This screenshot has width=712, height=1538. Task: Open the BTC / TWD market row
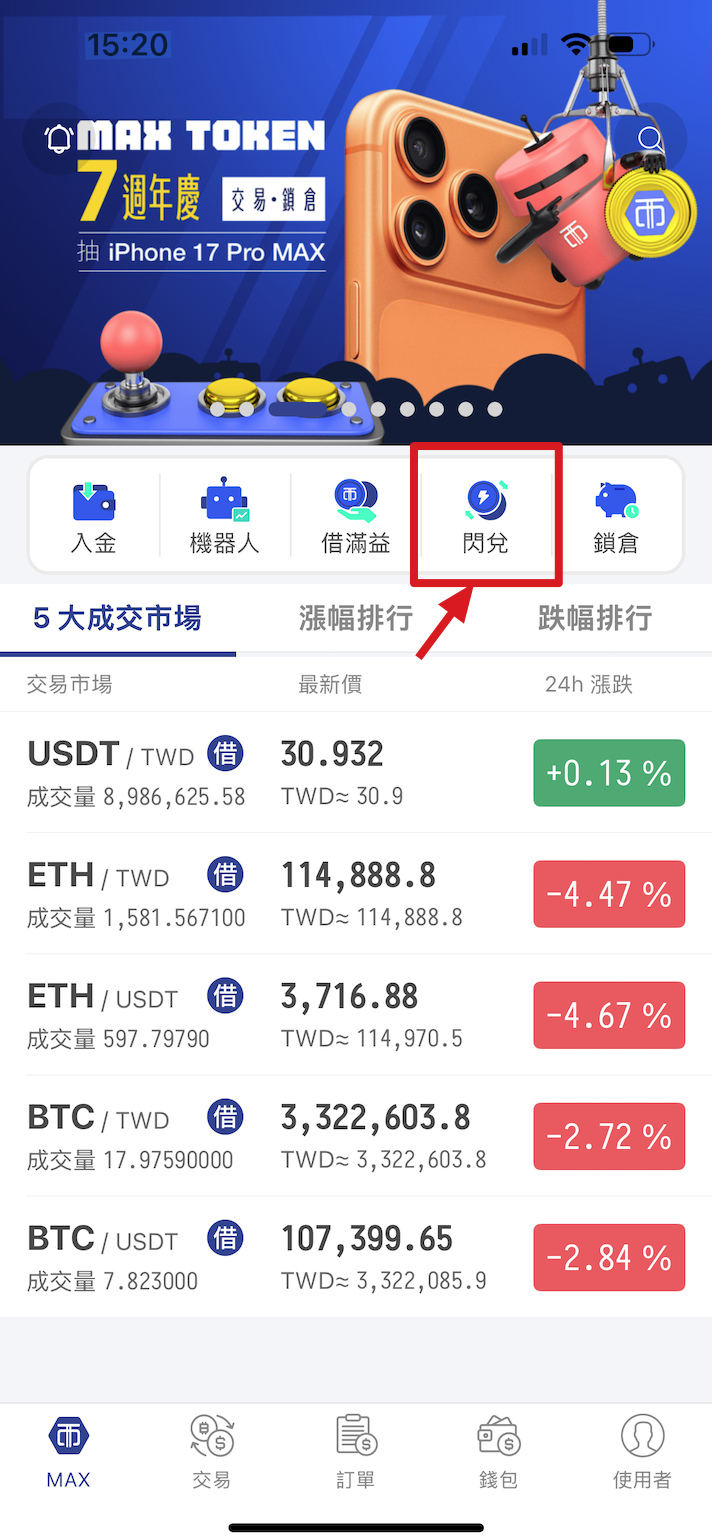(x=356, y=1136)
